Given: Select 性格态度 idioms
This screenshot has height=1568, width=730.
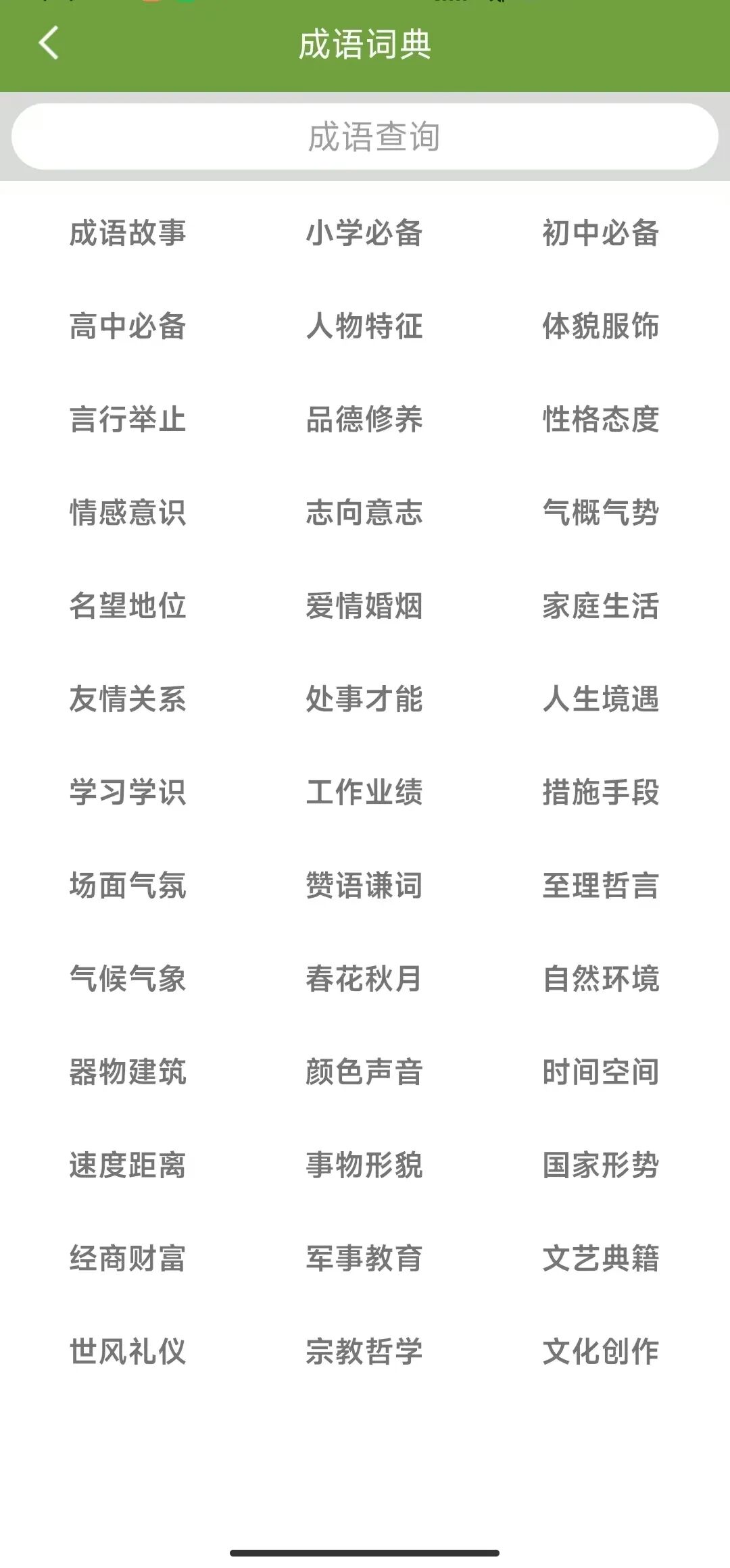Looking at the screenshot, I should coord(600,420).
